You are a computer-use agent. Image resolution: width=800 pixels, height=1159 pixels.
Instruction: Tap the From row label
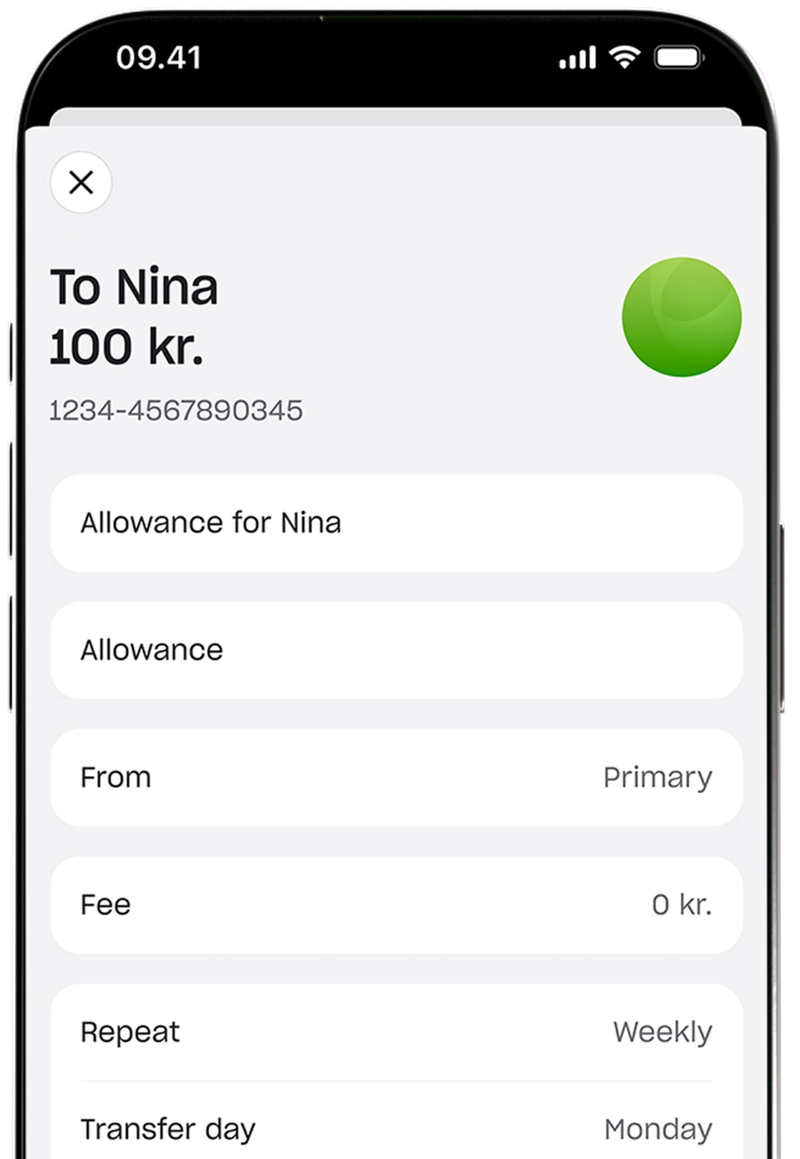pos(115,777)
